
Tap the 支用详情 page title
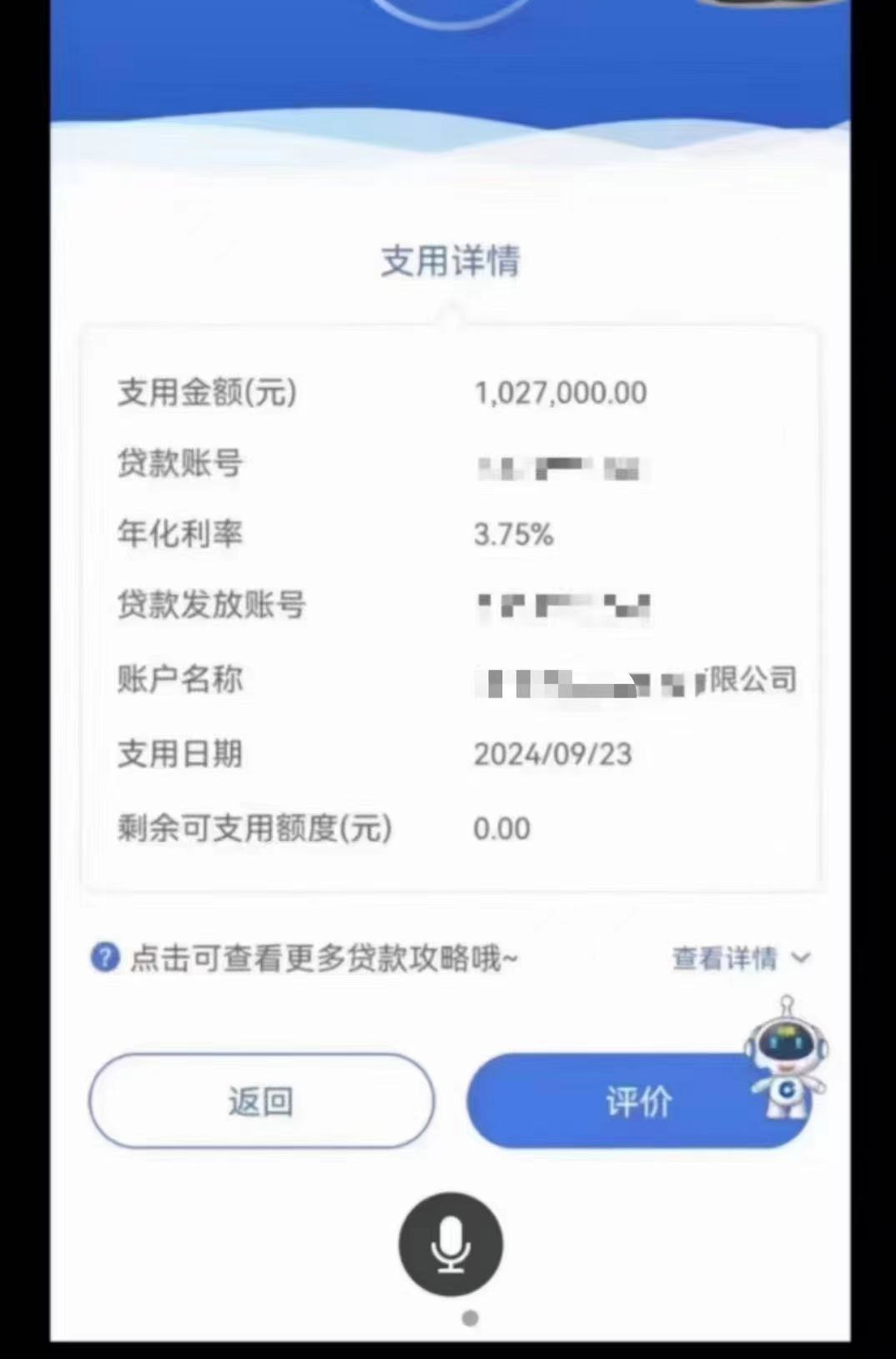(451, 260)
